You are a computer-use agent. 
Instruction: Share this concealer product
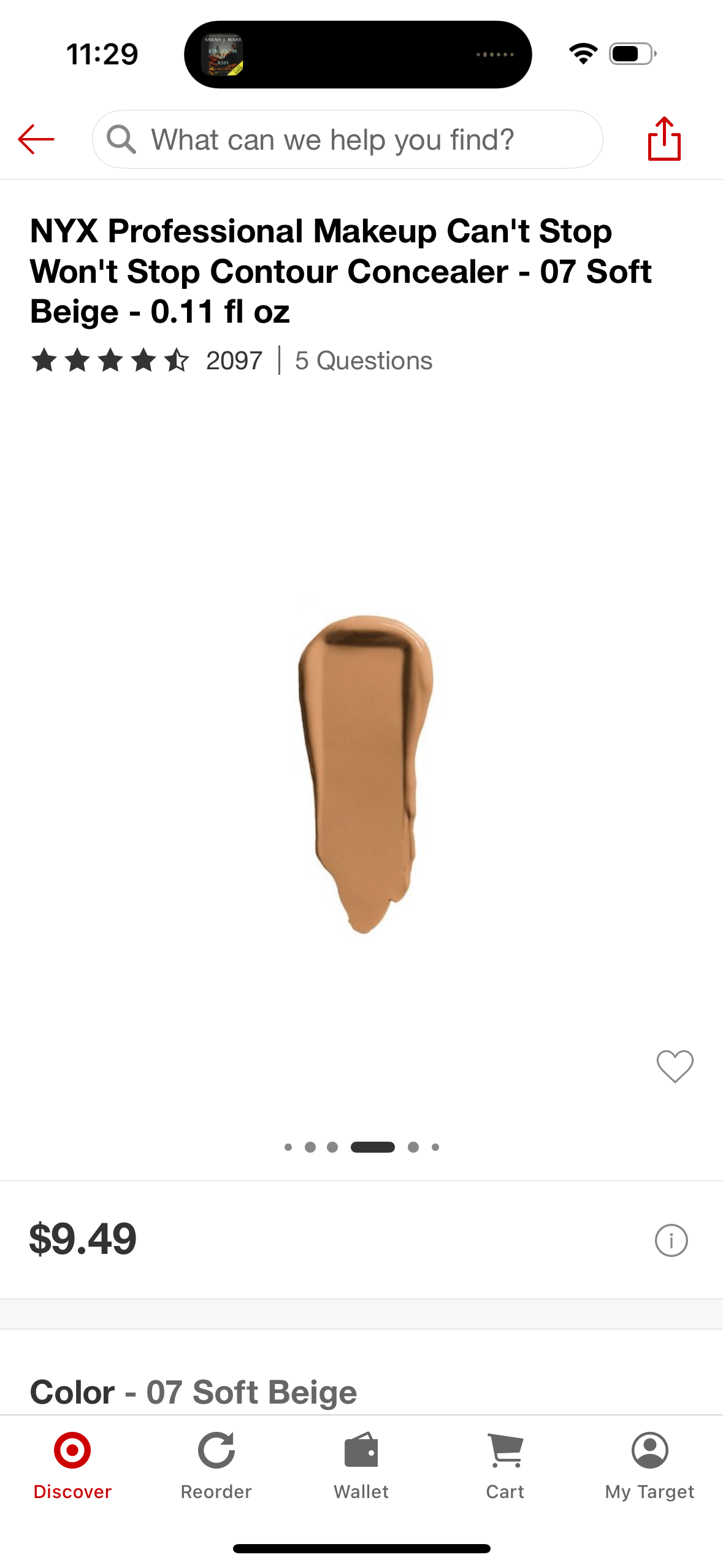pyautogui.click(x=664, y=140)
